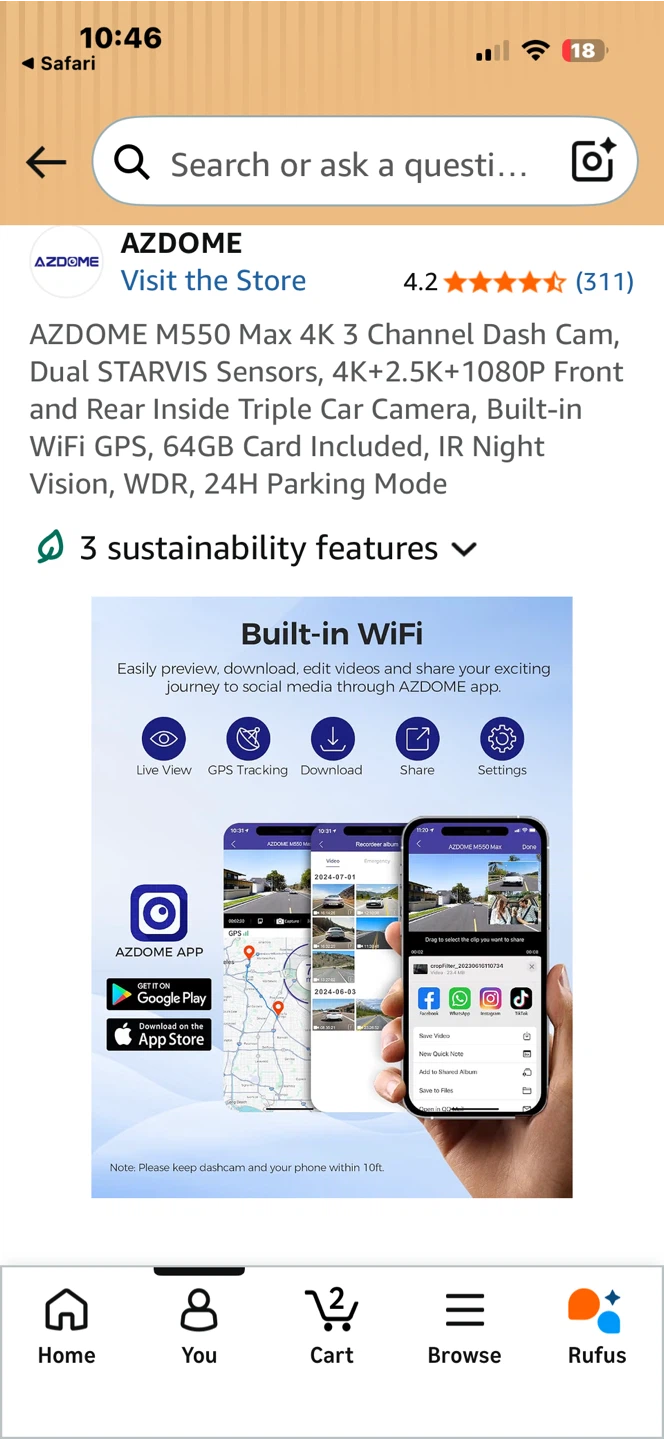
Task: Open the Visit the Store link
Action: coord(213,281)
